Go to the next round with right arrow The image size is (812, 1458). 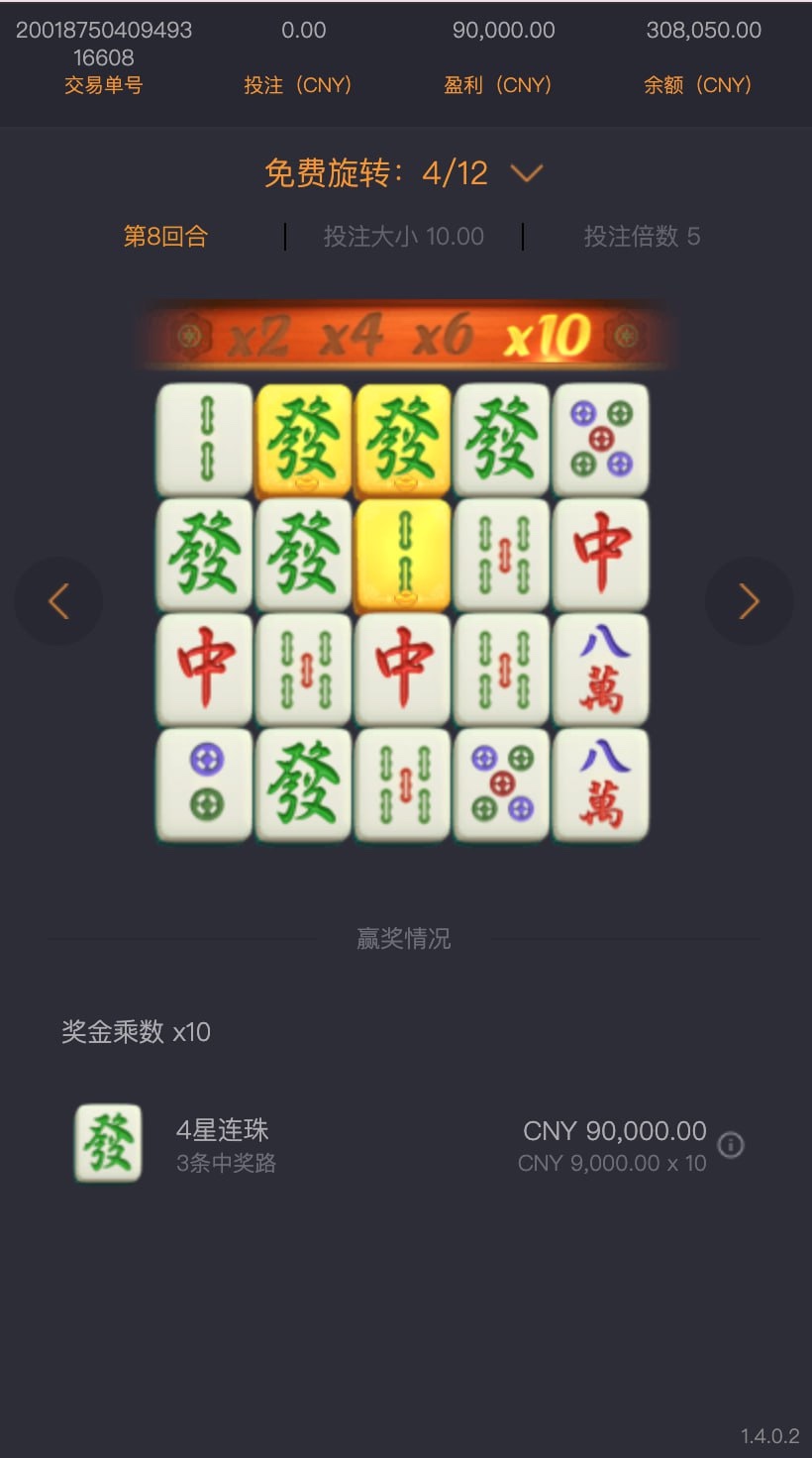coord(749,601)
